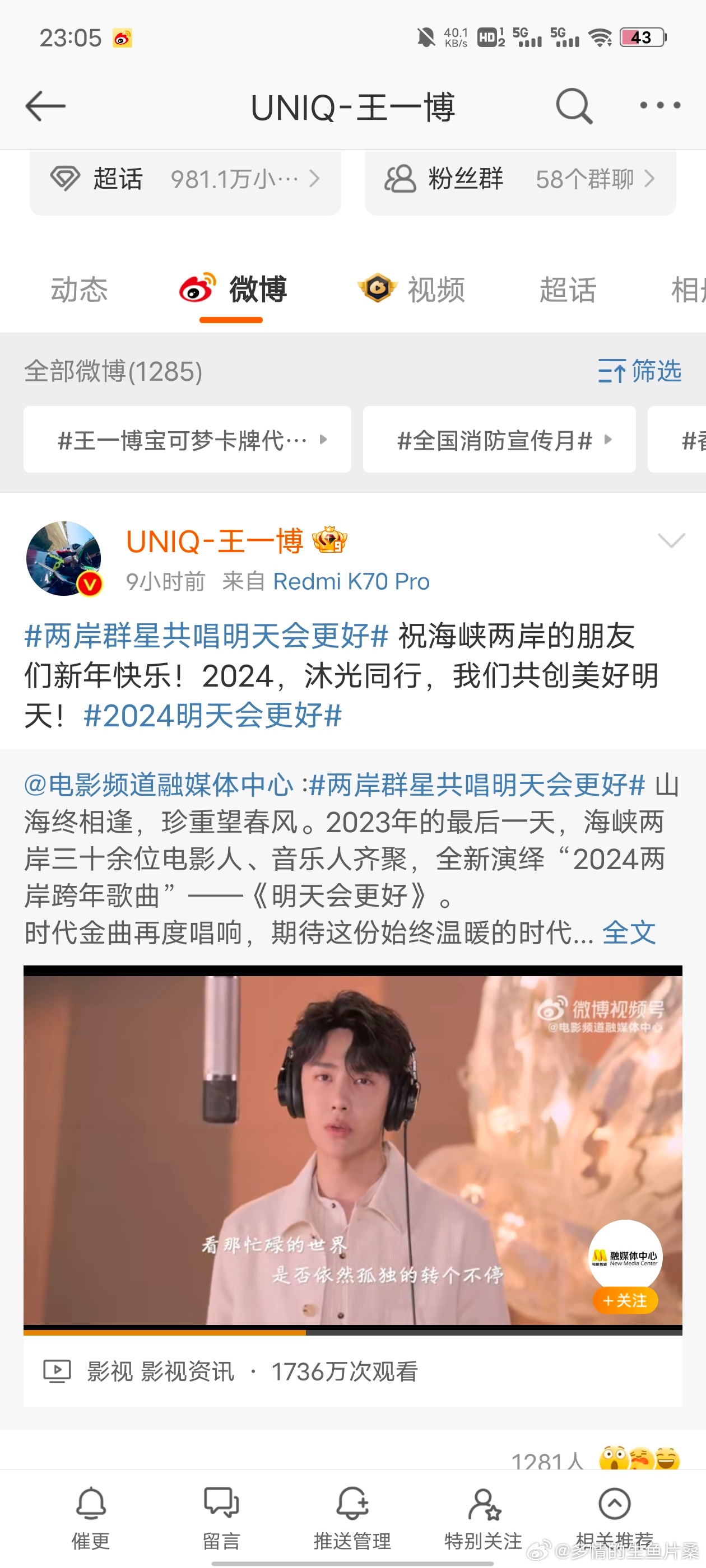Open 粉丝群 via its chevron arrow
Image resolution: width=706 pixels, height=1568 pixels.
point(651,178)
